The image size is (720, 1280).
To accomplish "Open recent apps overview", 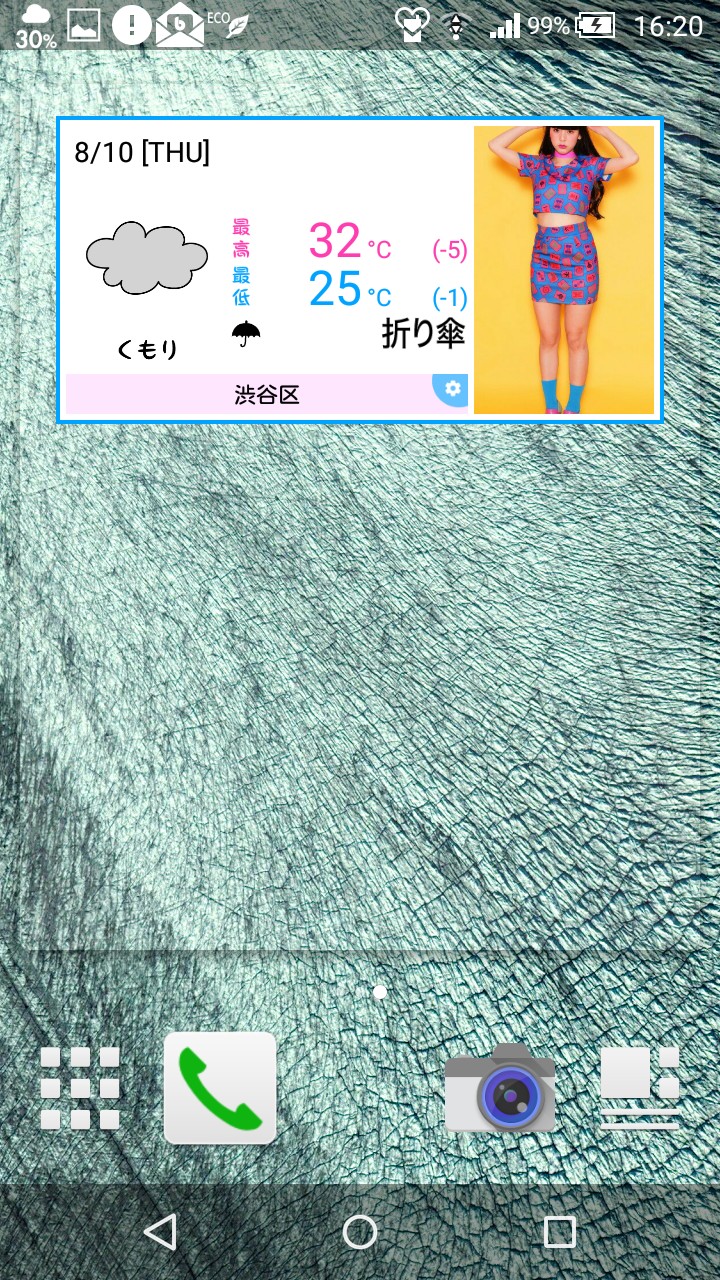I will (560, 1232).
